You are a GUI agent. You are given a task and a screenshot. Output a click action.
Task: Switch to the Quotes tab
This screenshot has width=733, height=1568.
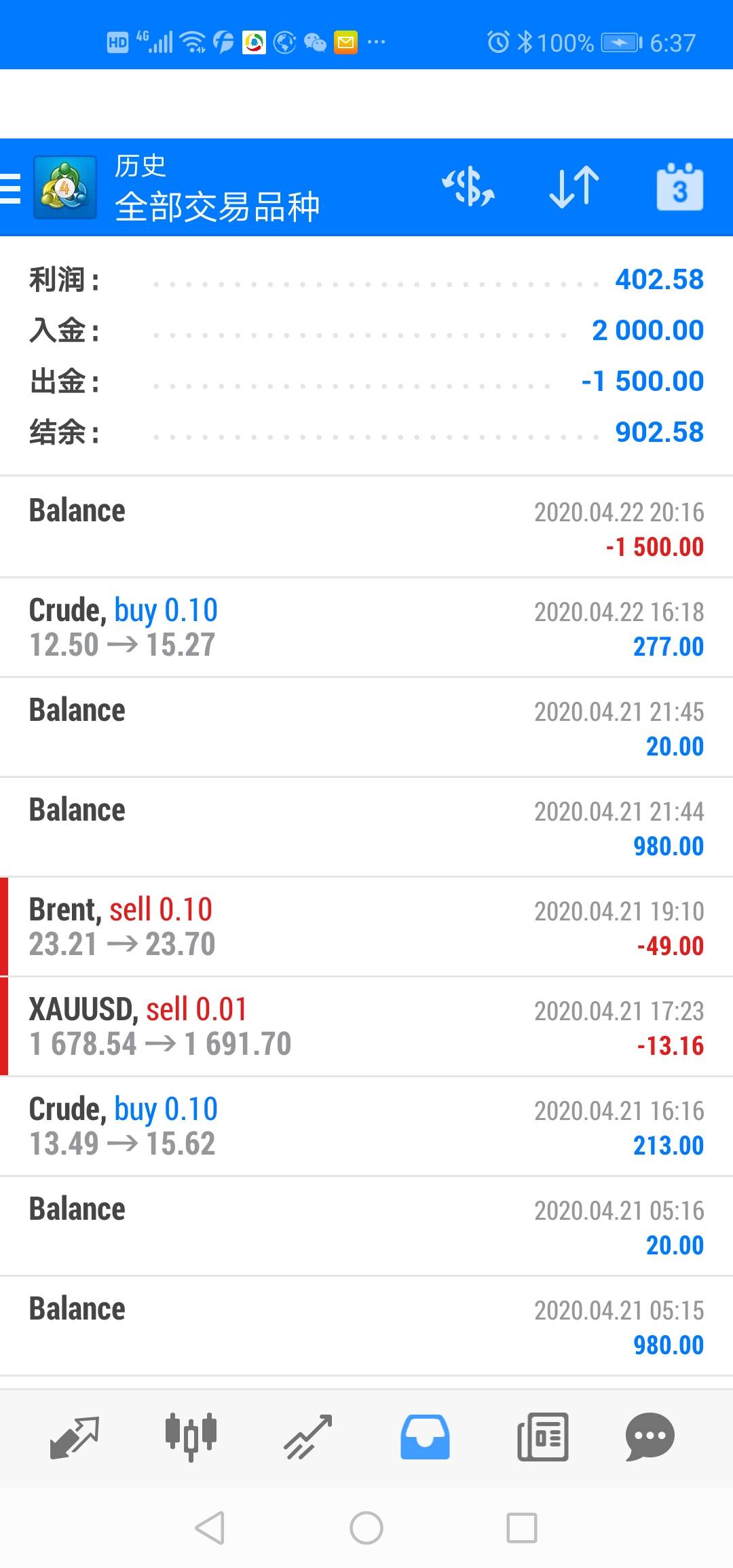tap(75, 1438)
